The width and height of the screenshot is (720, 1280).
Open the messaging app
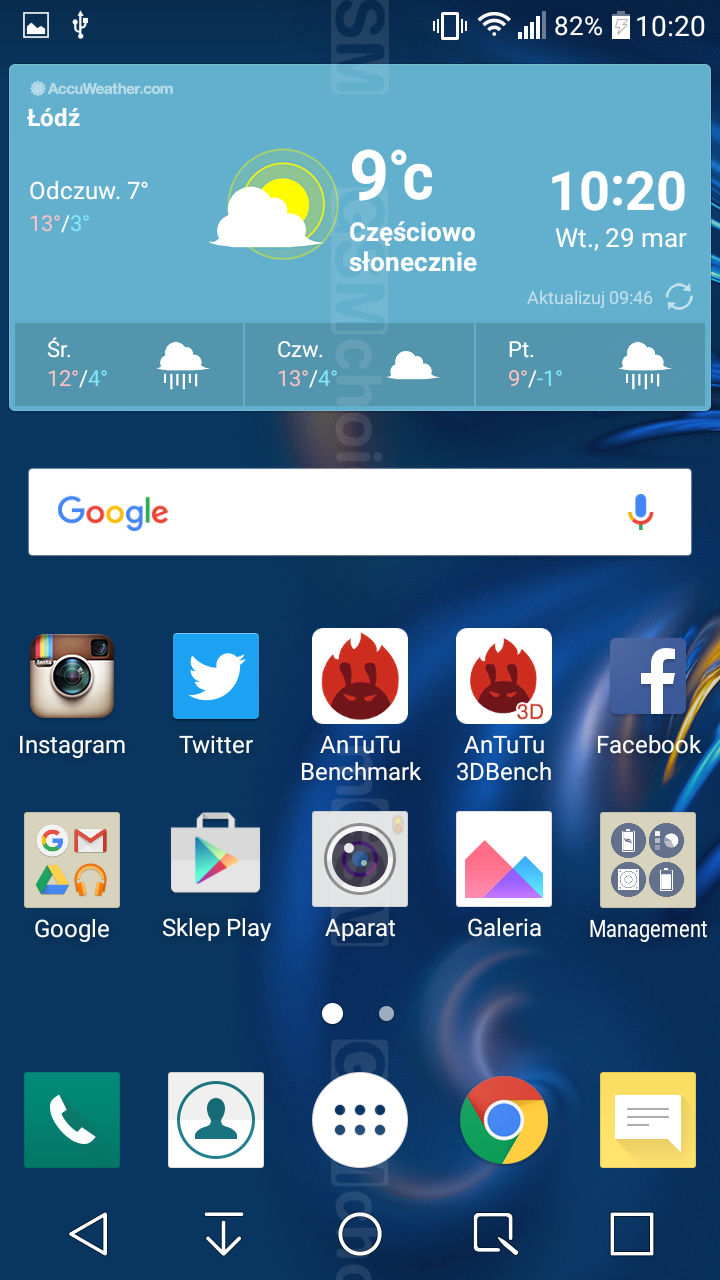(x=648, y=1120)
